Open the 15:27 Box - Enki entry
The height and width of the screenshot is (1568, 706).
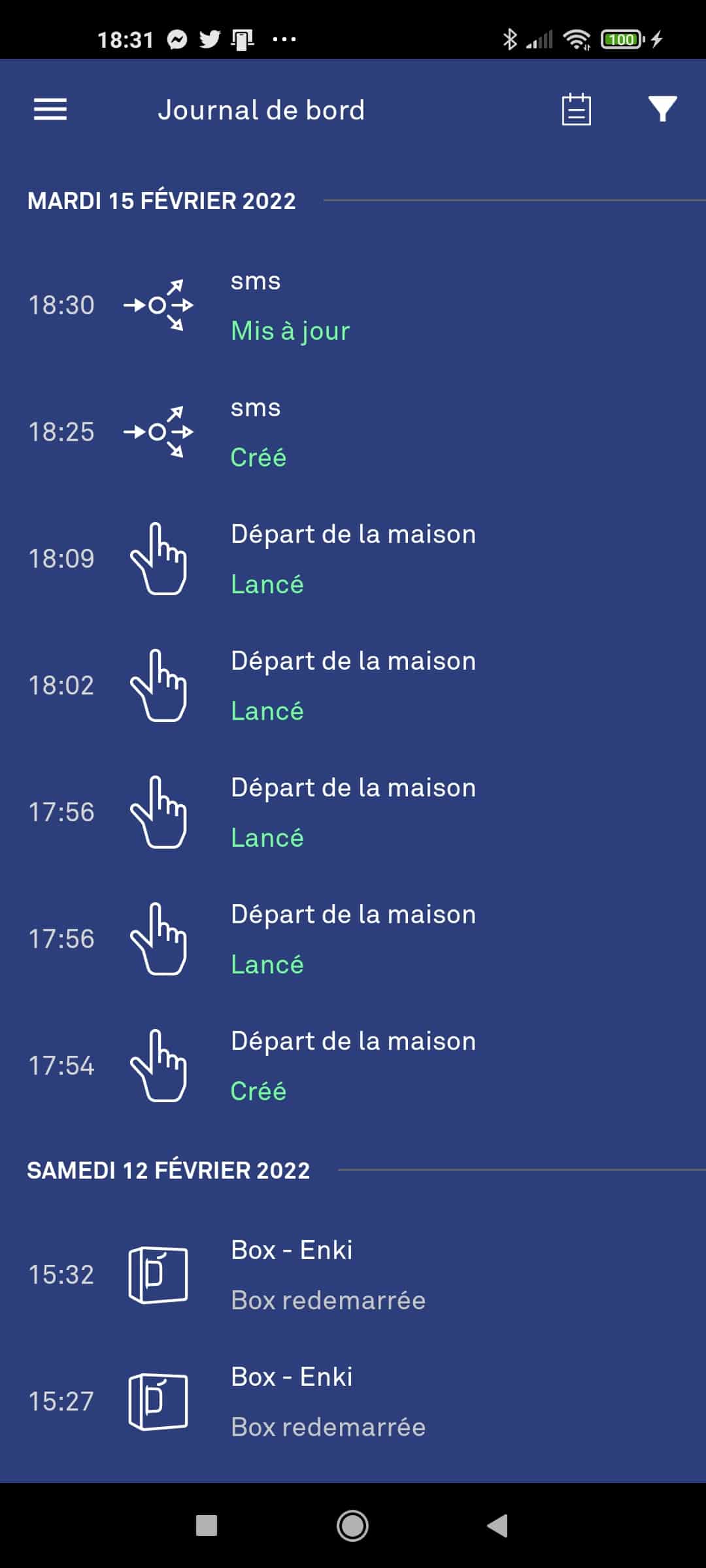coord(353,1402)
